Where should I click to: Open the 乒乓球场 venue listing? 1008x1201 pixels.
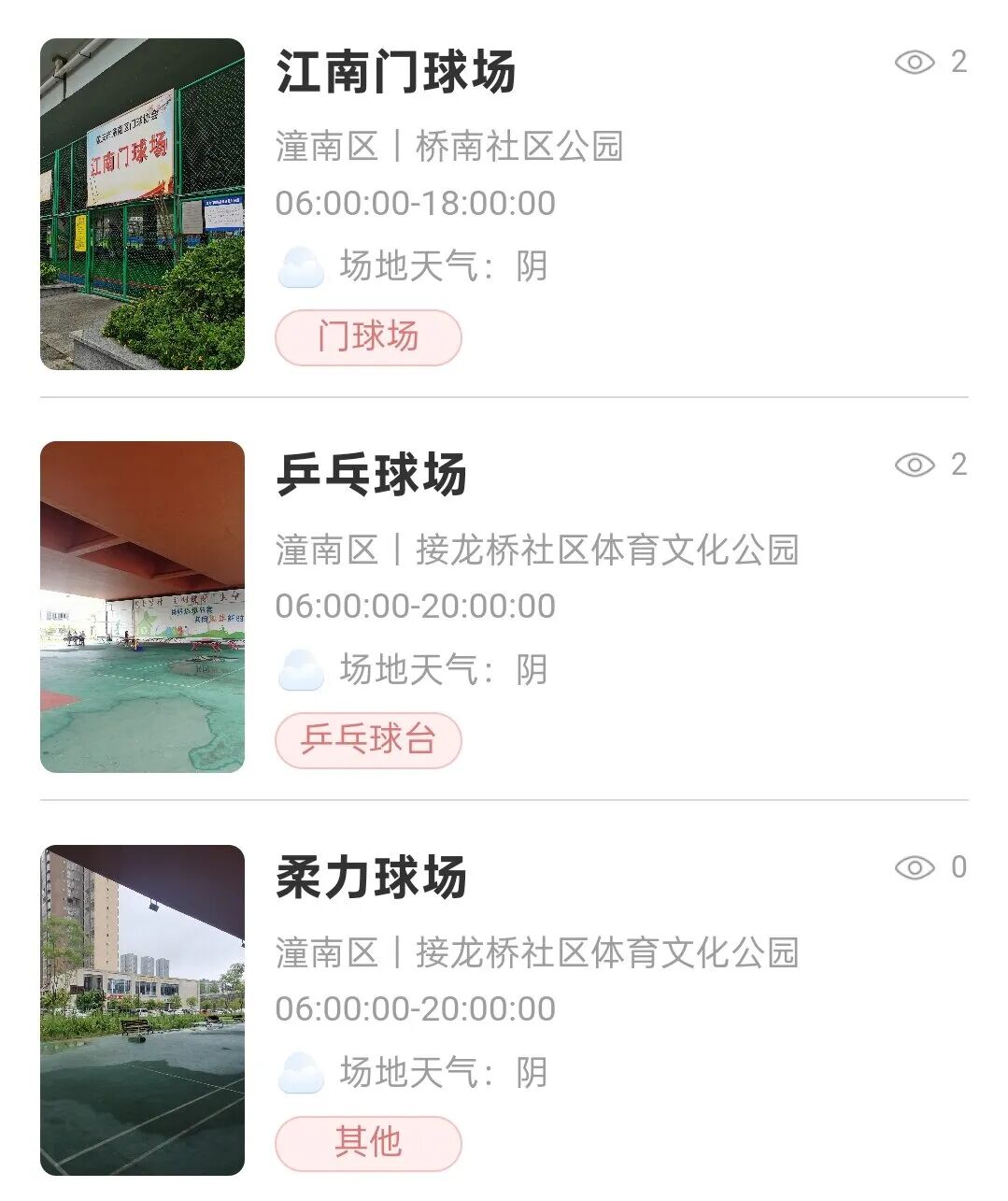pyautogui.click(x=372, y=476)
